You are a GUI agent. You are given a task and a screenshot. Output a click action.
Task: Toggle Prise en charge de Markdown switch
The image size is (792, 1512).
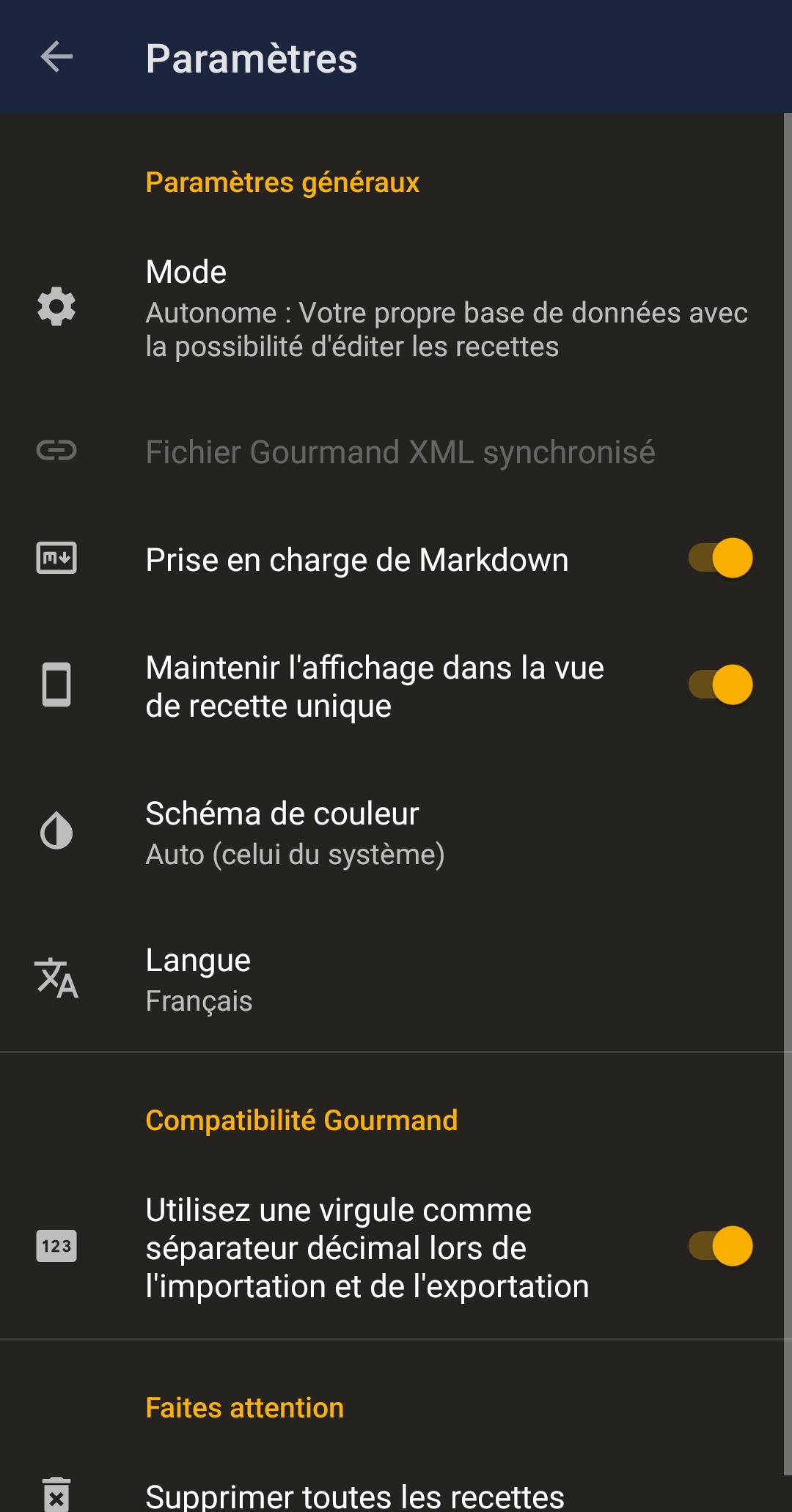pos(720,558)
